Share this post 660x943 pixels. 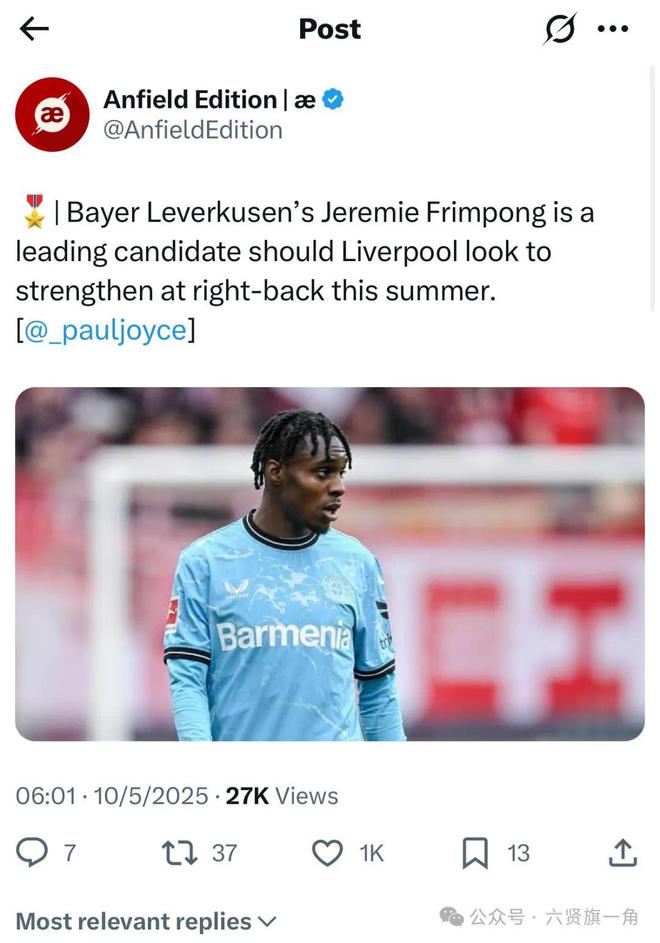coord(622,852)
